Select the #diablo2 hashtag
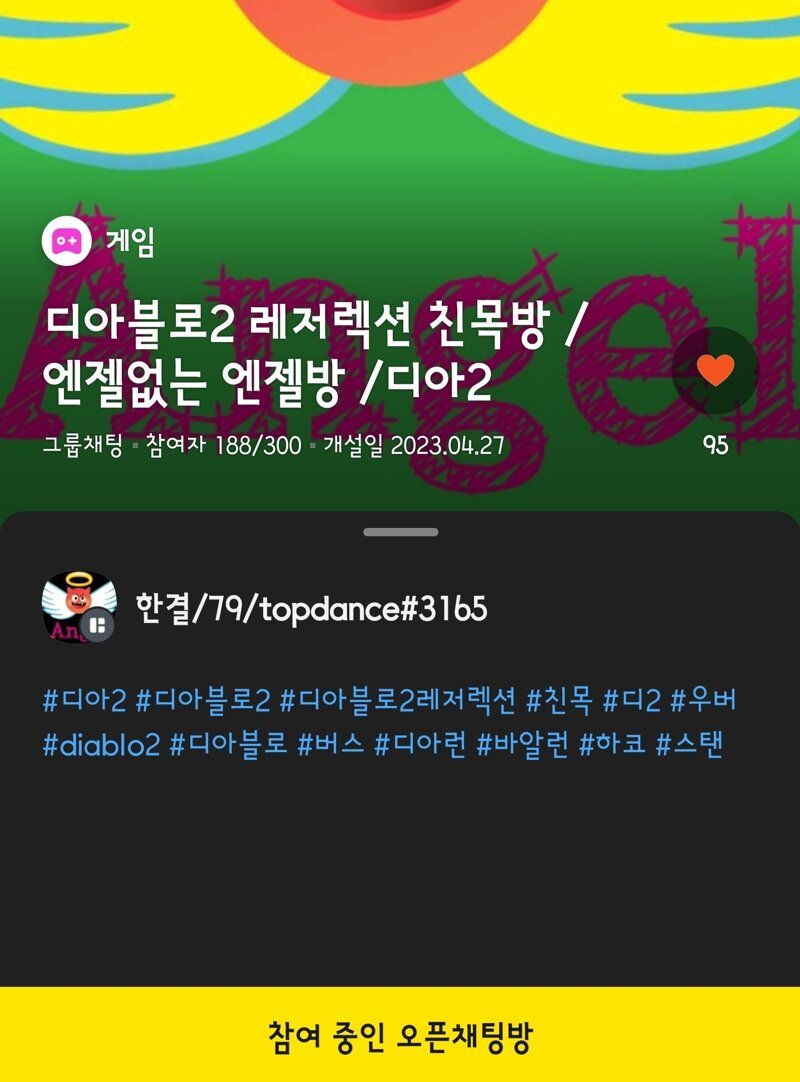The width and height of the screenshot is (800, 1082). click(101, 746)
